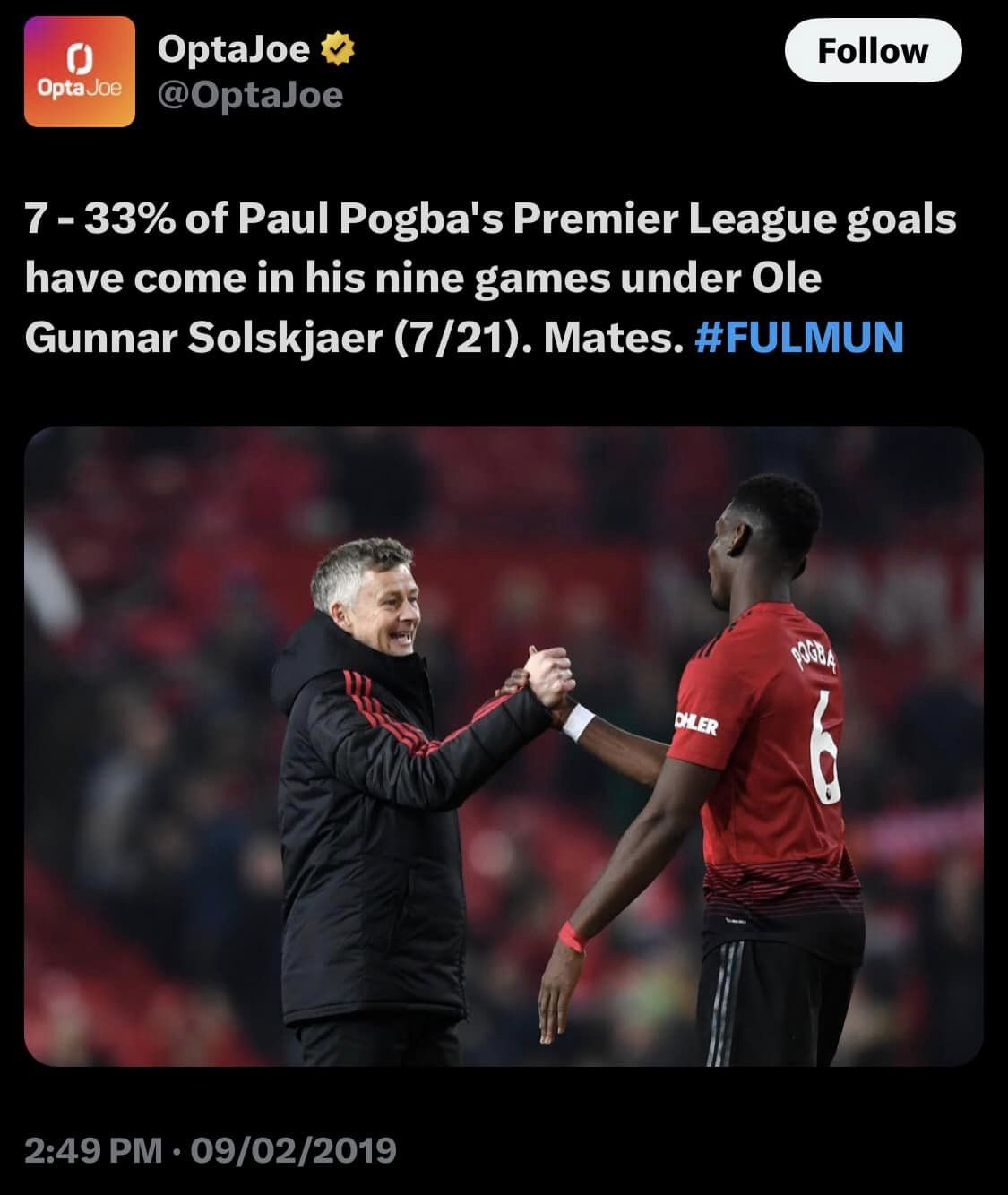Open the @OptaJoe profile handle
The width and height of the screenshot is (1008, 1195).
tap(250, 94)
